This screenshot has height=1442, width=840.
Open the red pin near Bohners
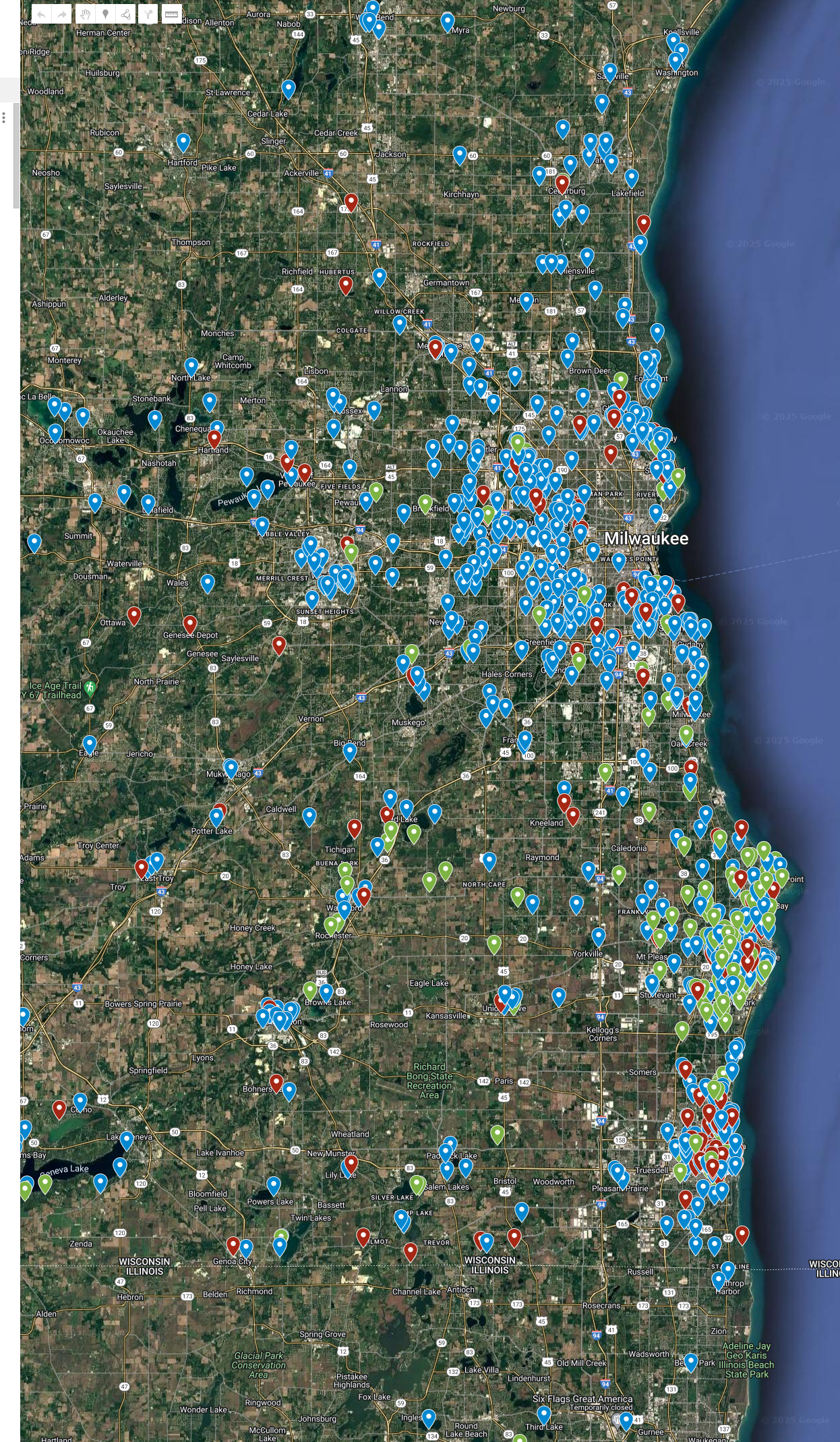pyautogui.click(x=276, y=1083)
